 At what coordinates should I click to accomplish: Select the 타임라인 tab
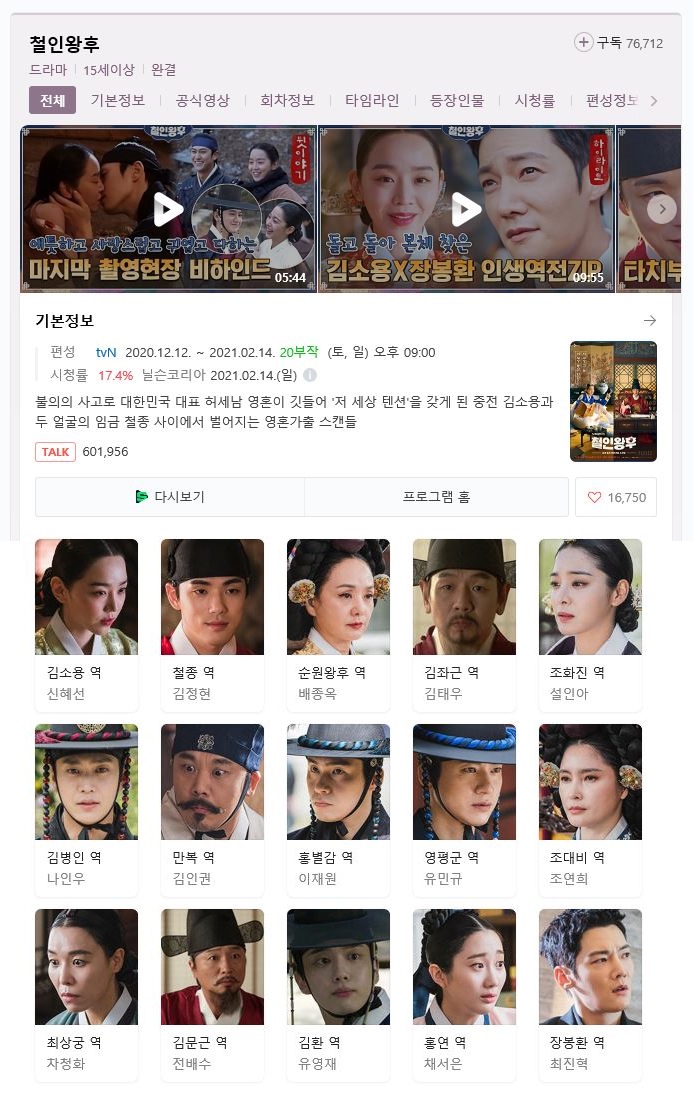coord(372,100)
